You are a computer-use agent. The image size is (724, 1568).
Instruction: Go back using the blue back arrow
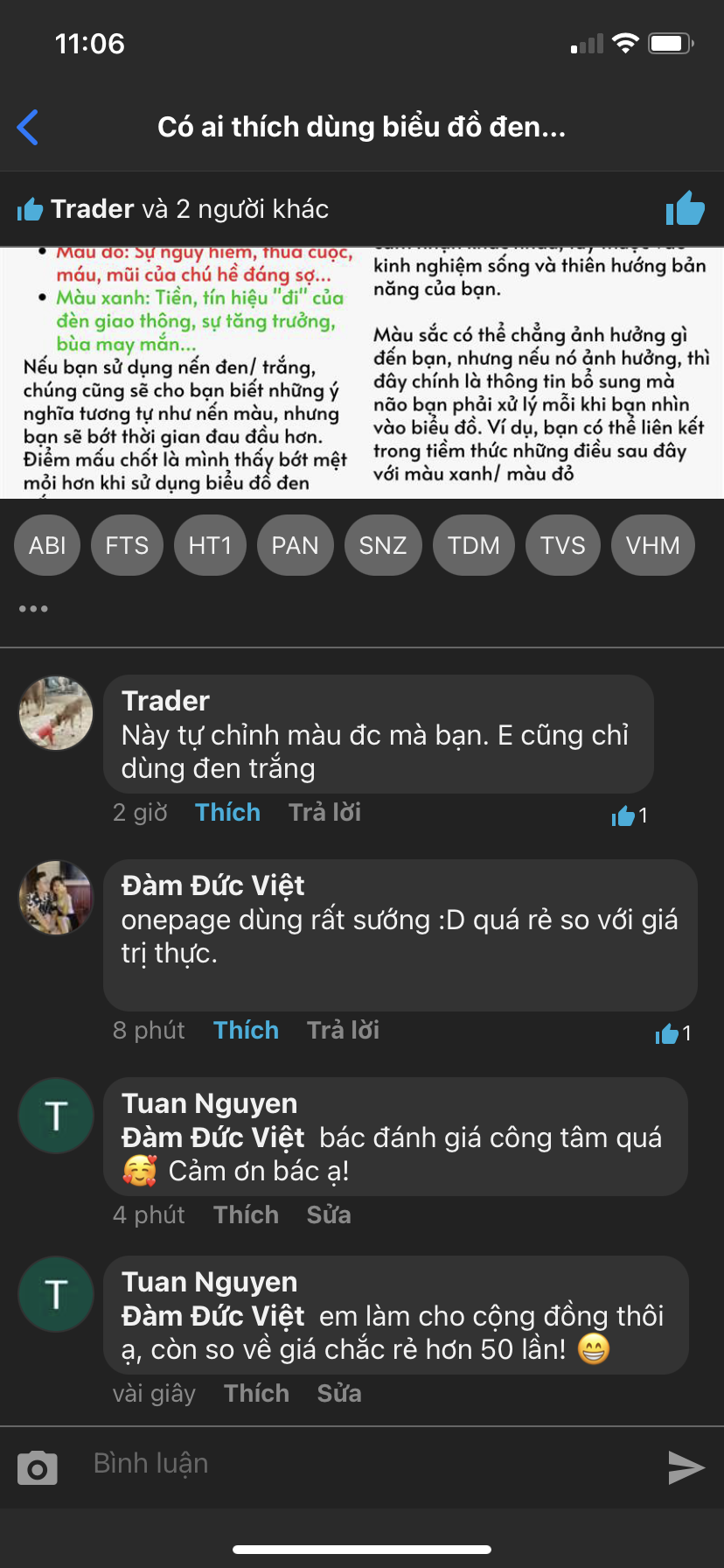tap(28, 127)
